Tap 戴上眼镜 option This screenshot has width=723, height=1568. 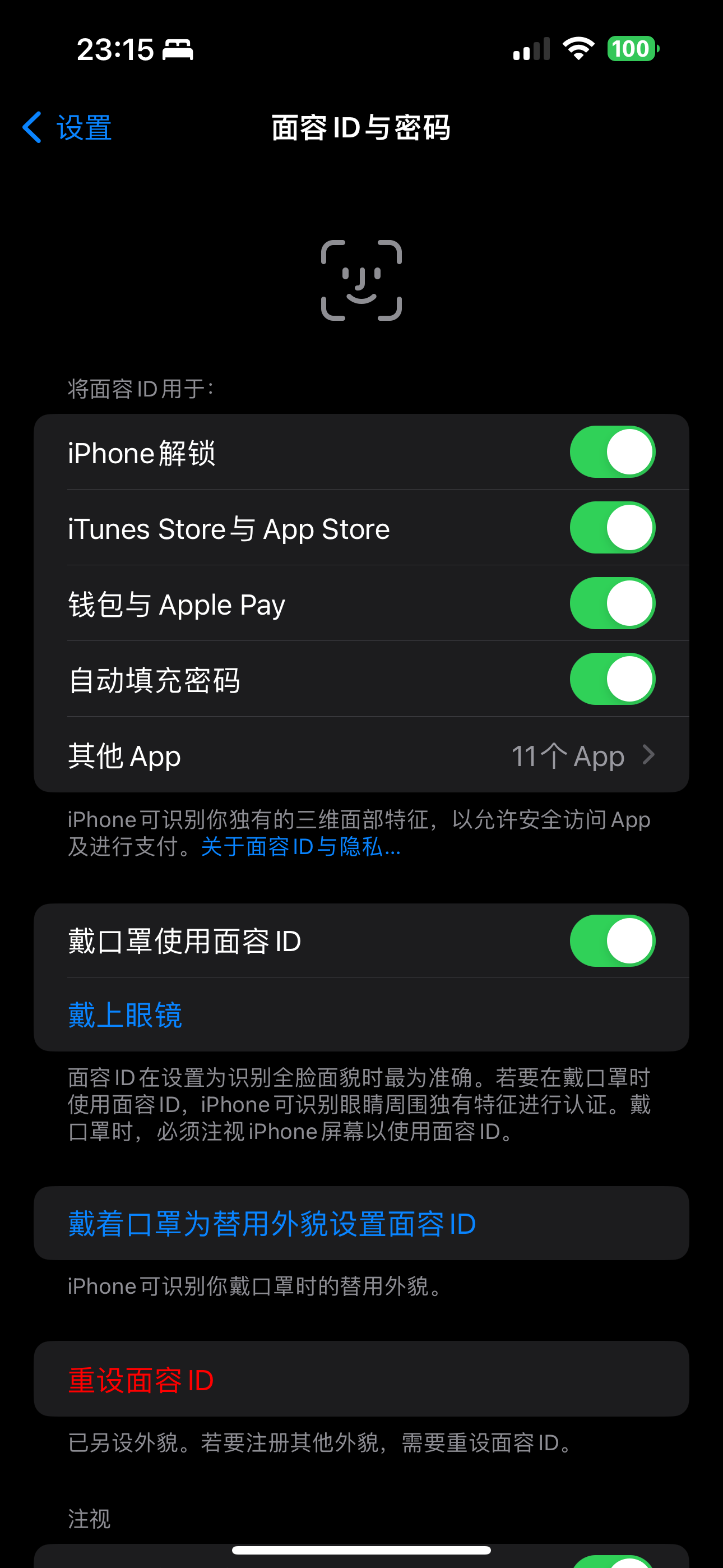[126, 1015]
